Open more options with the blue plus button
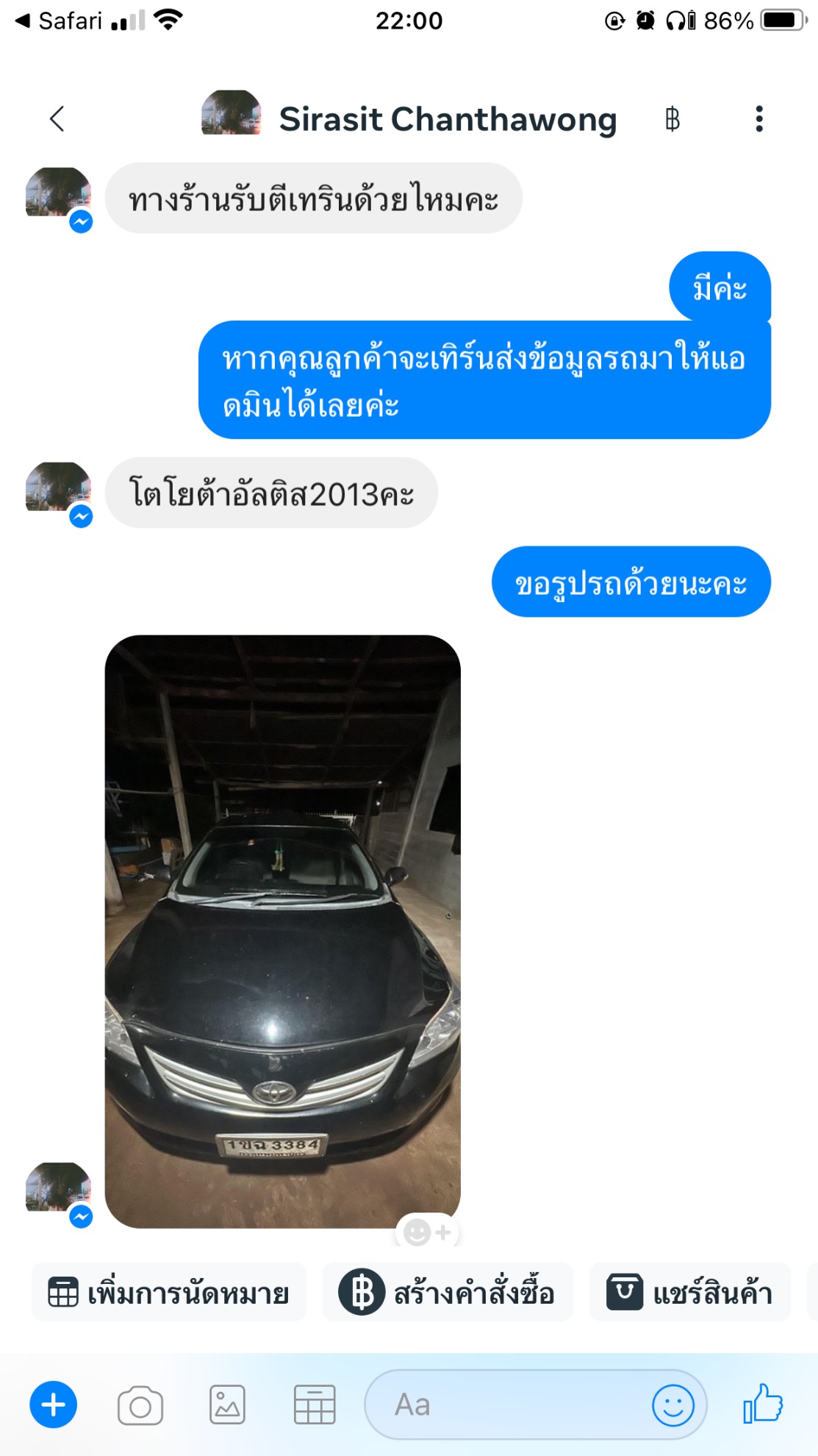This screenshot has width=818, height=1456. pyautogui.click(x=53, y=1405)
